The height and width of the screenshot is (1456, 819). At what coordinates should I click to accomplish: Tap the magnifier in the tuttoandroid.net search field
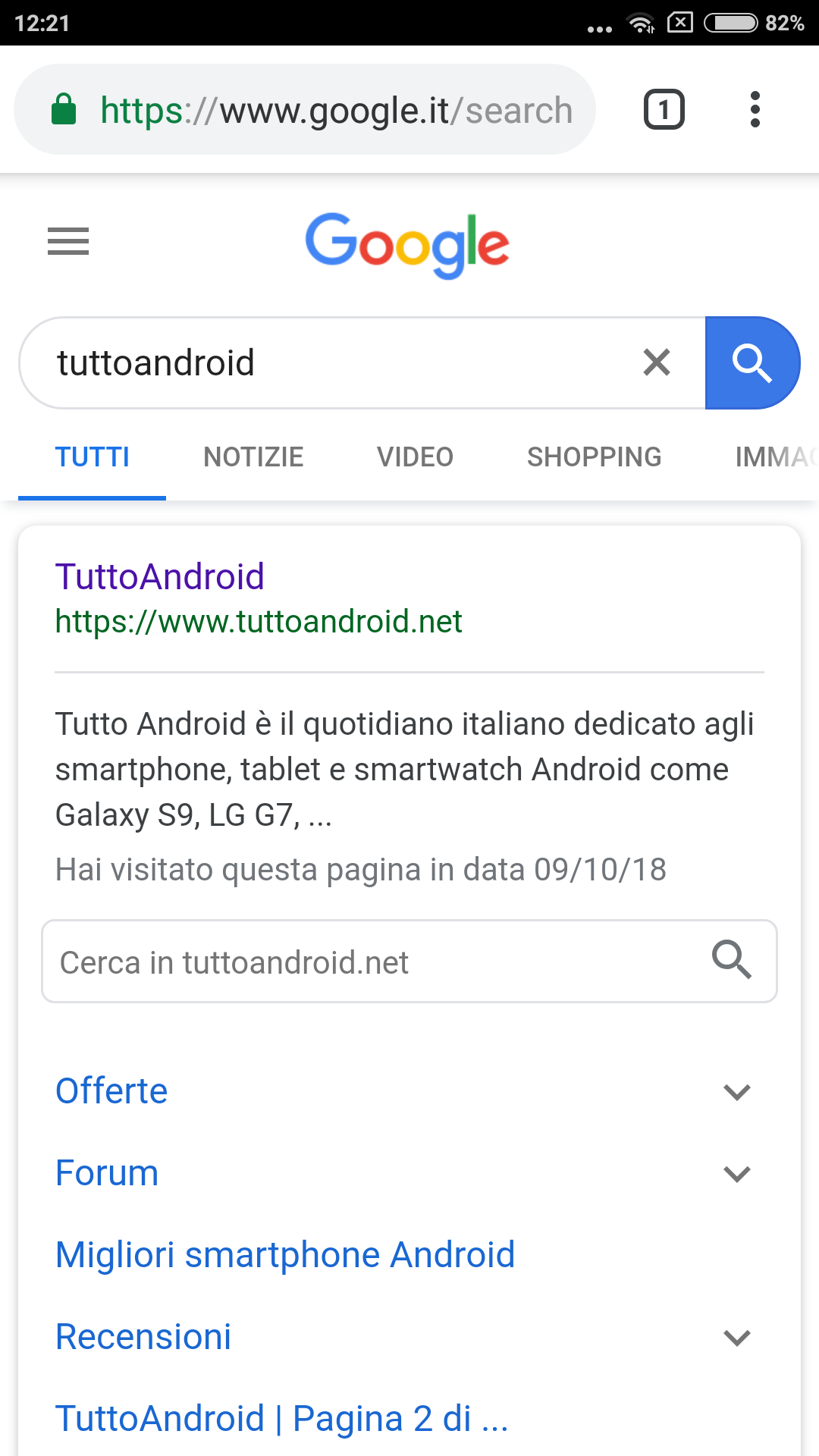click(x=732, y=960)
